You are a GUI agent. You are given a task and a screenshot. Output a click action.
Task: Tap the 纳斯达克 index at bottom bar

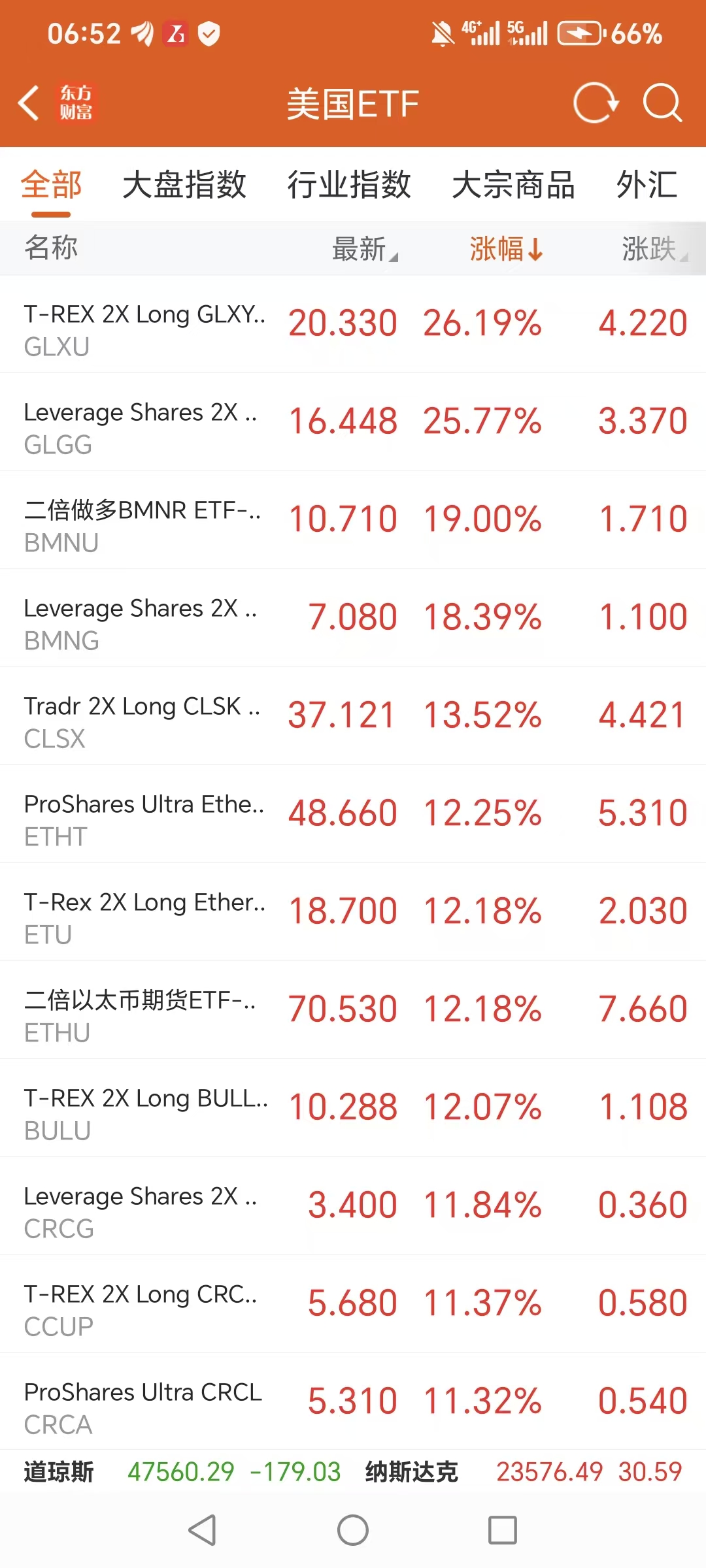[411, 1471]
